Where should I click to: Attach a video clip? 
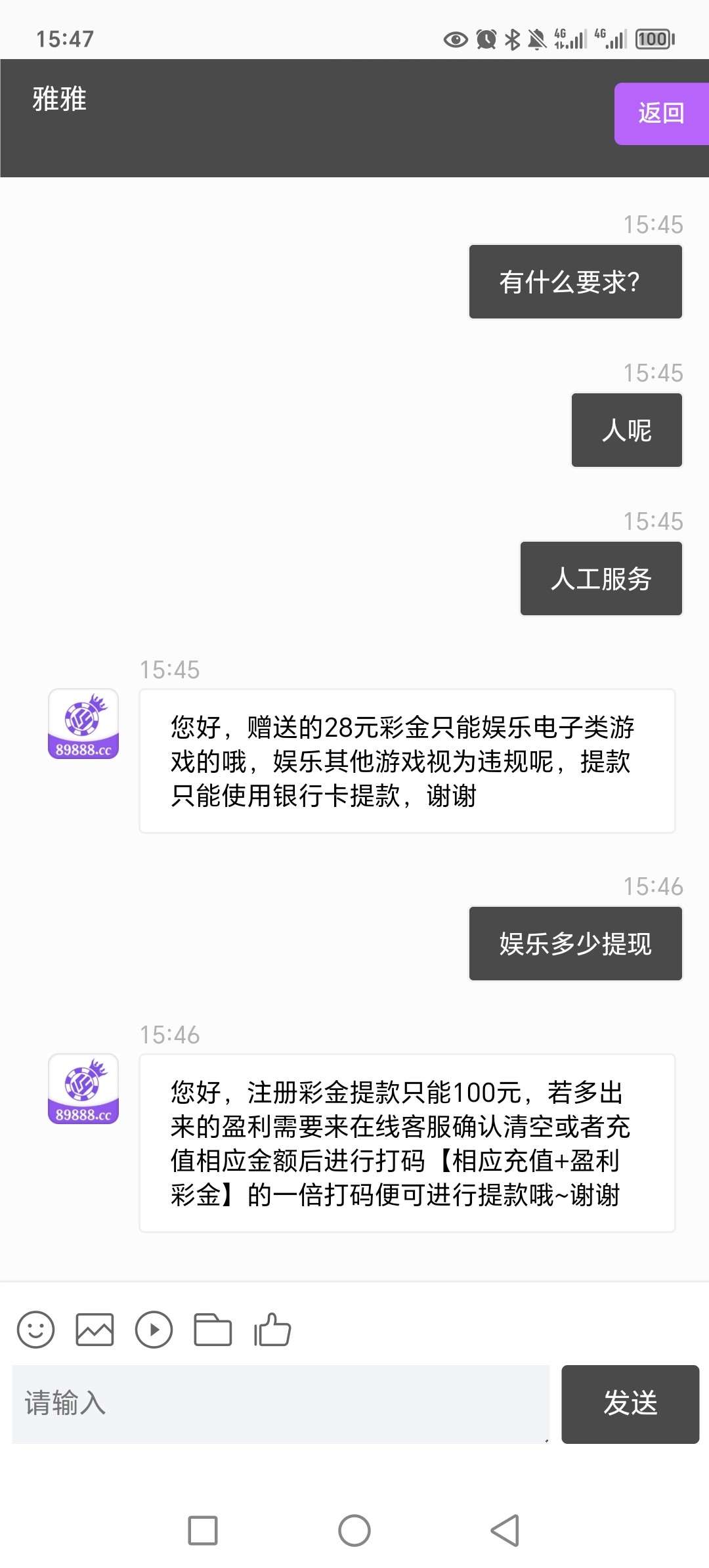(154, 1330)
